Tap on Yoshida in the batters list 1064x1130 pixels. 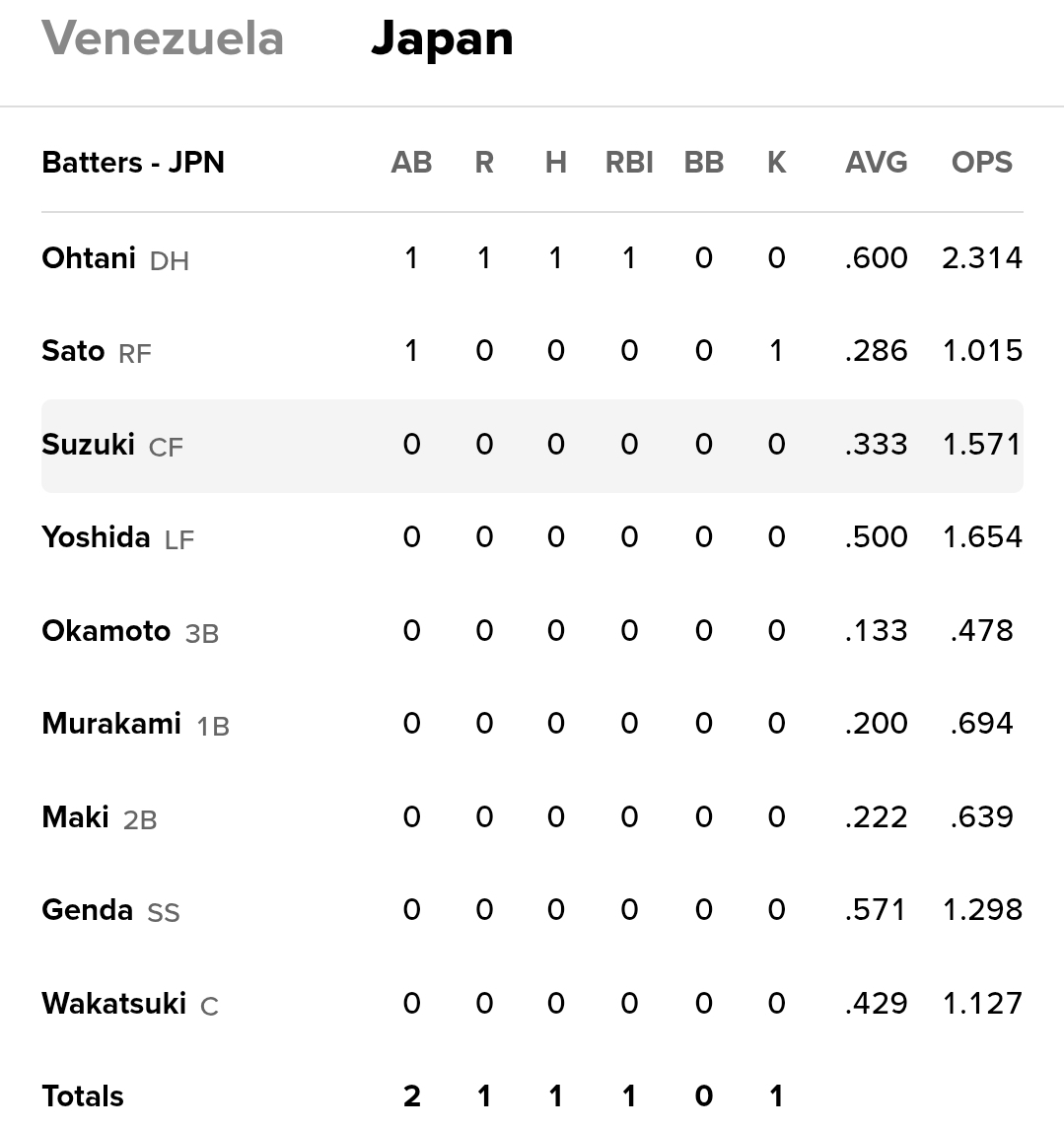coord(96,537)
